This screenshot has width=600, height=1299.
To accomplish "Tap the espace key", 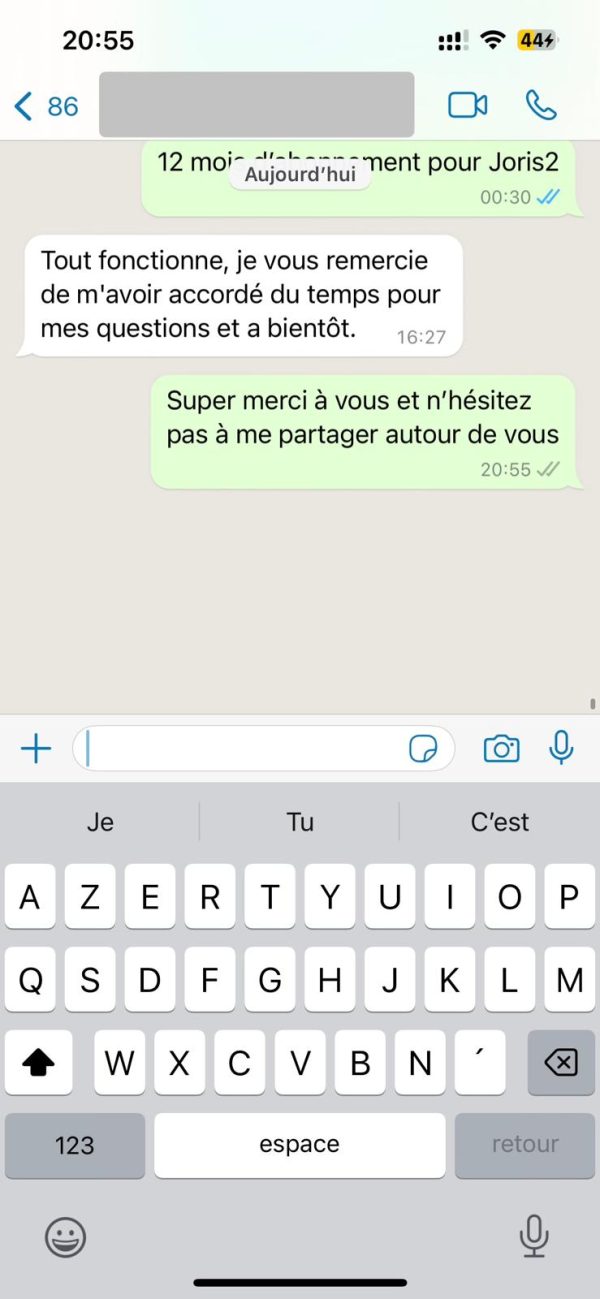I will click(299, 1145).
